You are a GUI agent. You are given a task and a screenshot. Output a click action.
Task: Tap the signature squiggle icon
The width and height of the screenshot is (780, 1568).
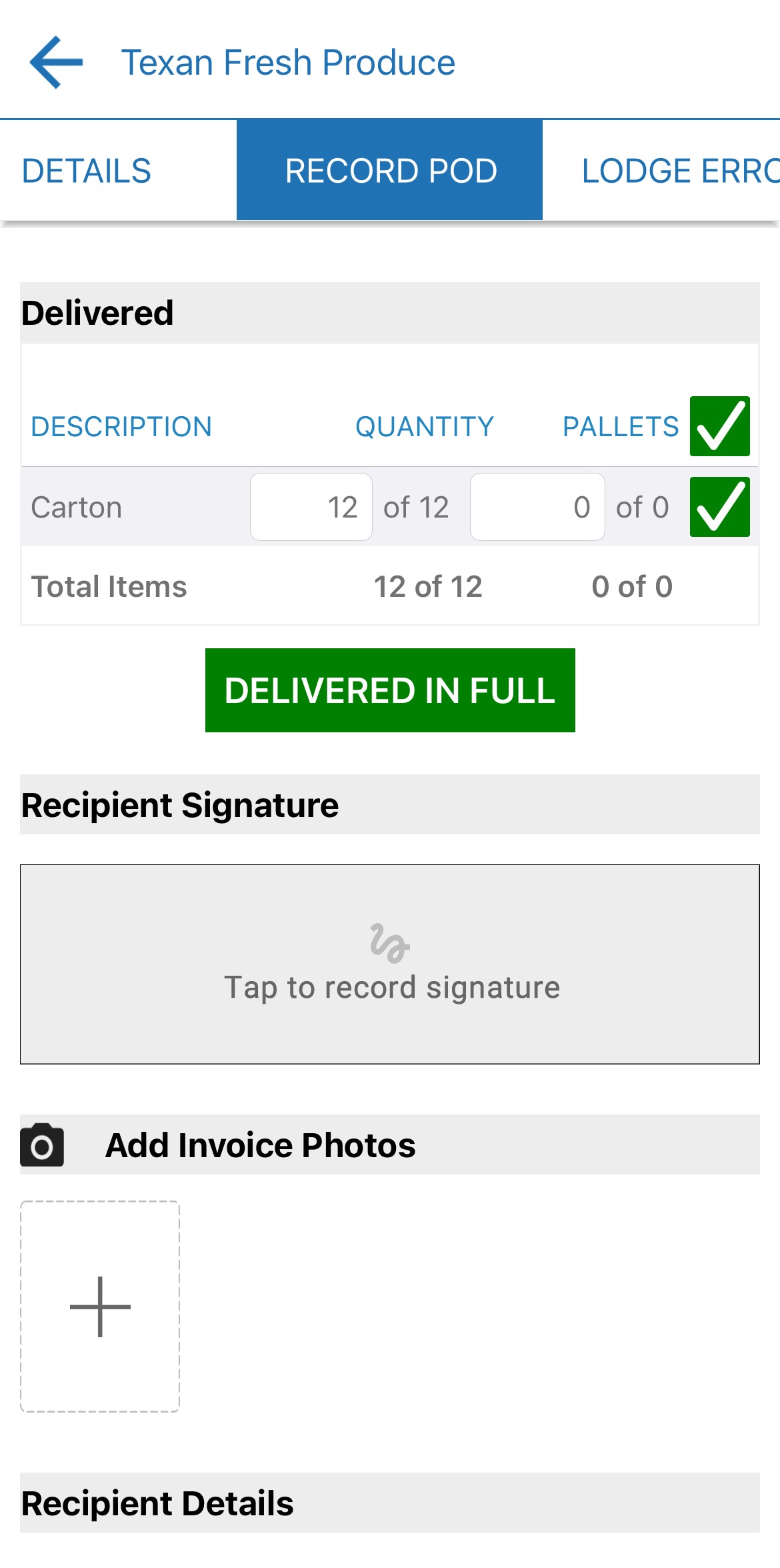pos(390,941)
